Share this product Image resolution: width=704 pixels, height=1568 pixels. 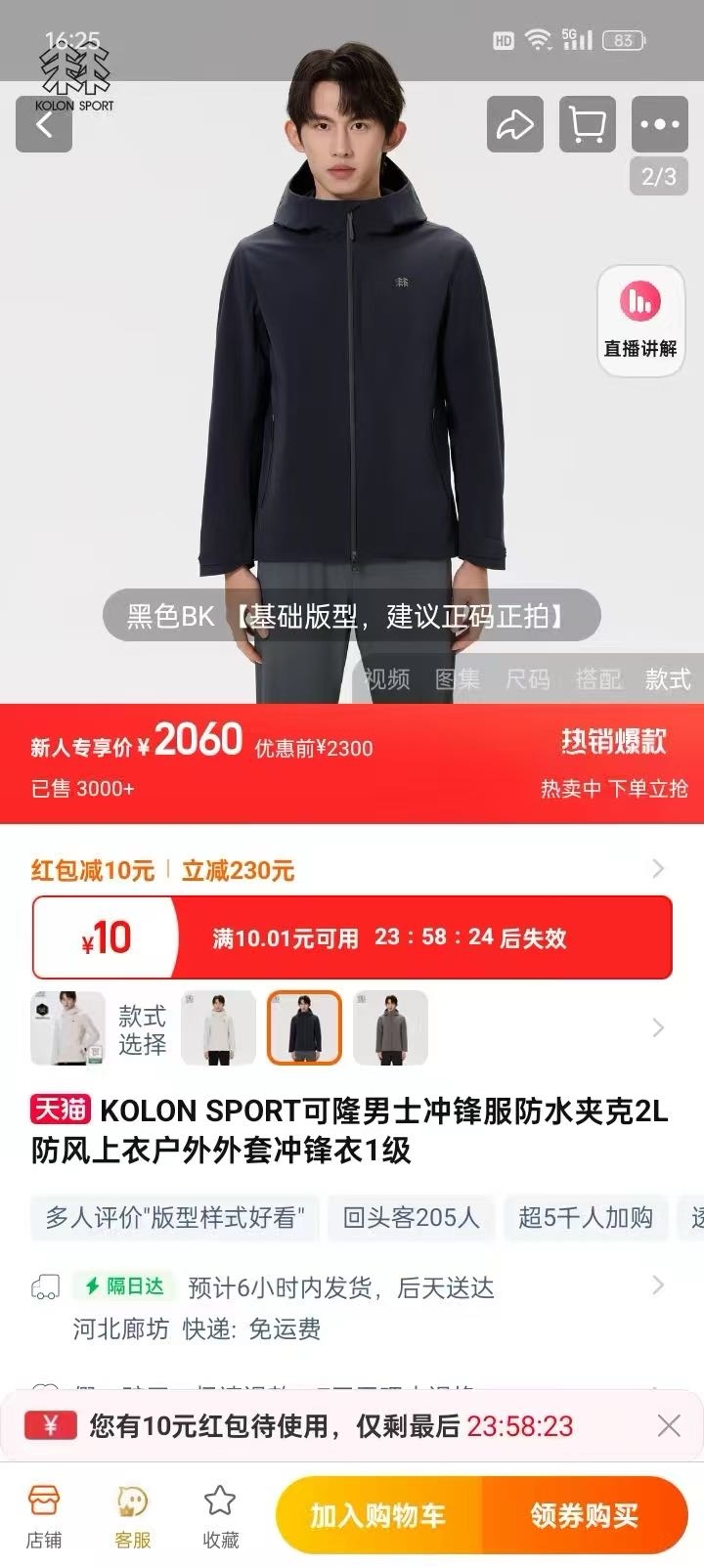(514, 124)
